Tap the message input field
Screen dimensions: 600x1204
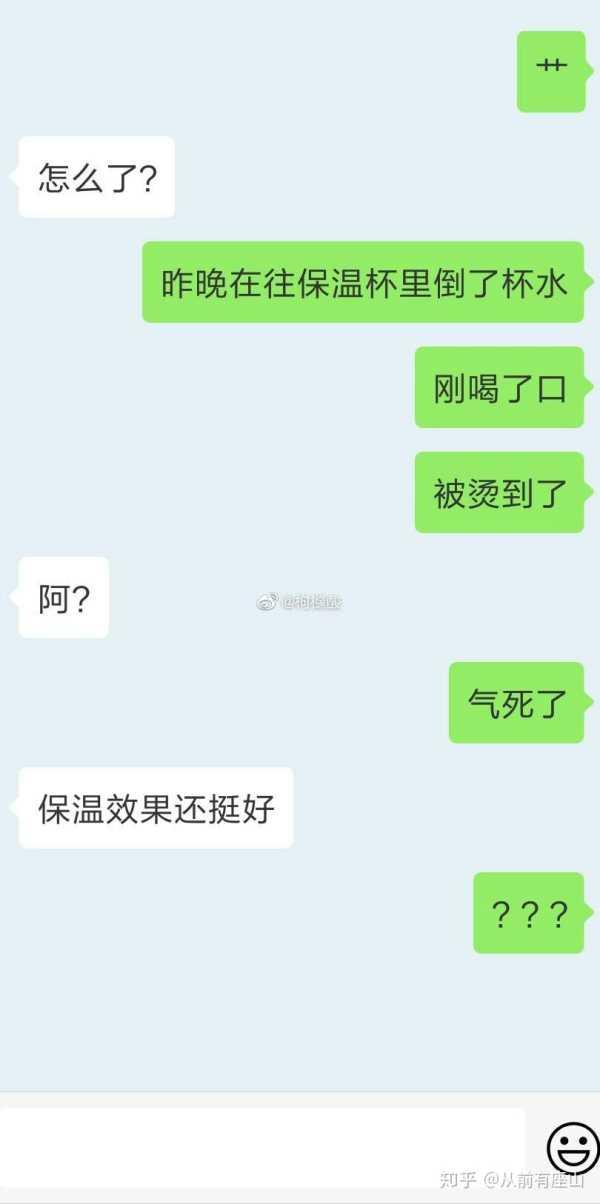(262, 1146)
